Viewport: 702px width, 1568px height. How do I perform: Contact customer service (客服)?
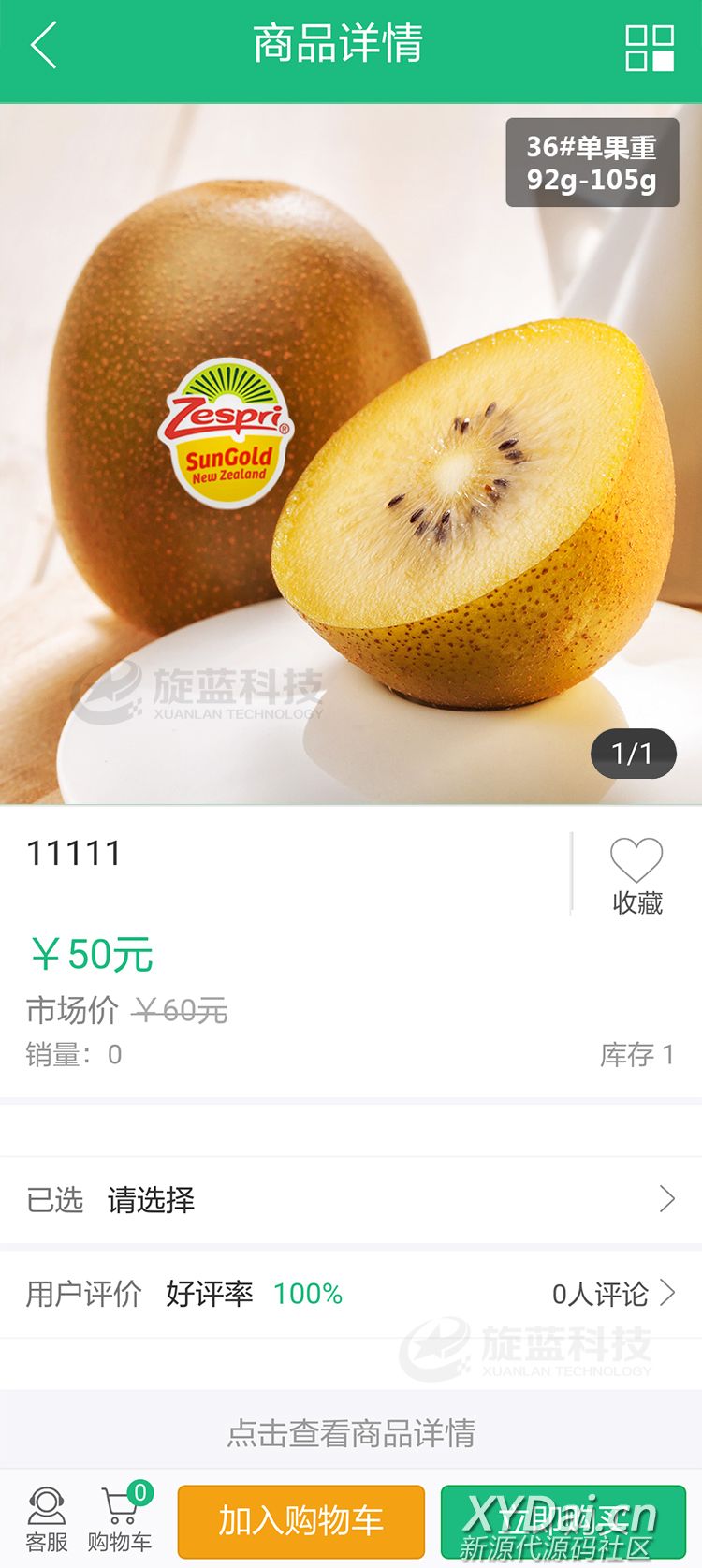[x=46, y=1520]
